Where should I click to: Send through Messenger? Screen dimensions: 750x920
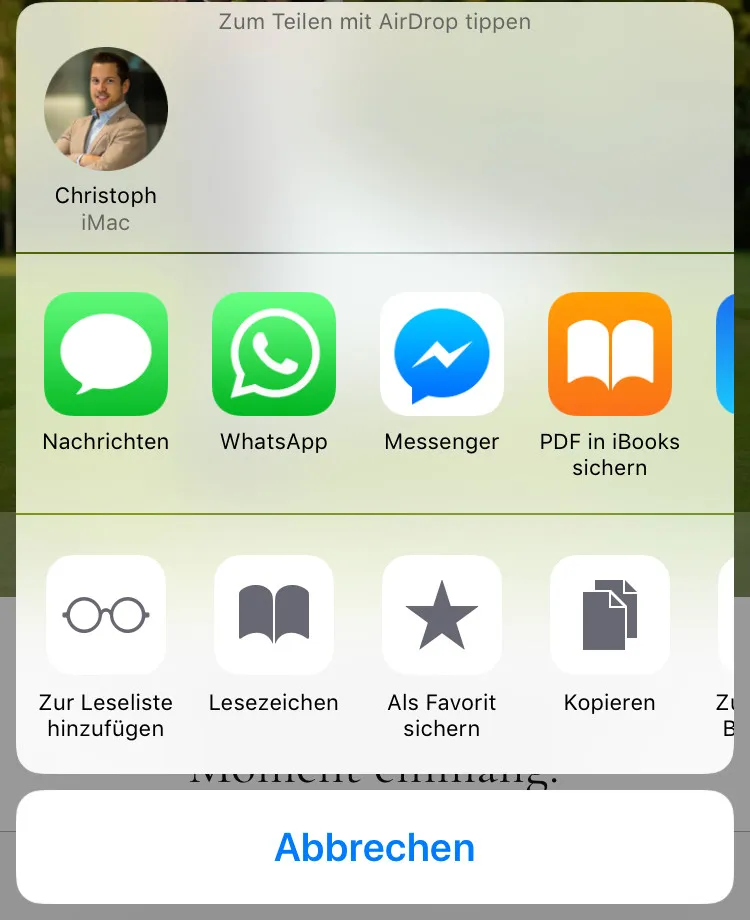tap(442, 354)
